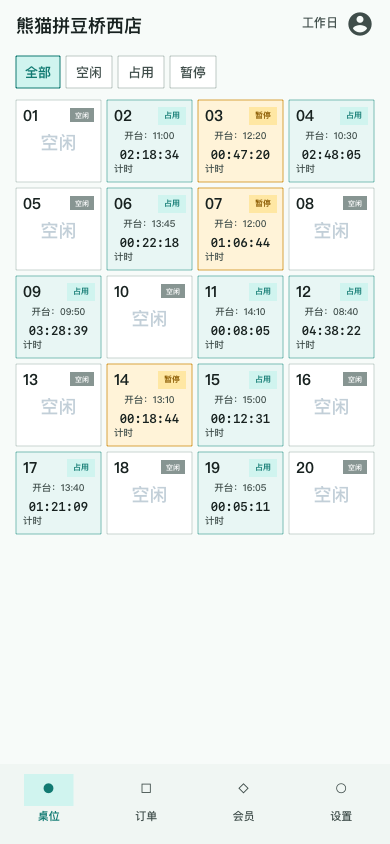Open paused table 07
The image size is (390, 844).
240,229
